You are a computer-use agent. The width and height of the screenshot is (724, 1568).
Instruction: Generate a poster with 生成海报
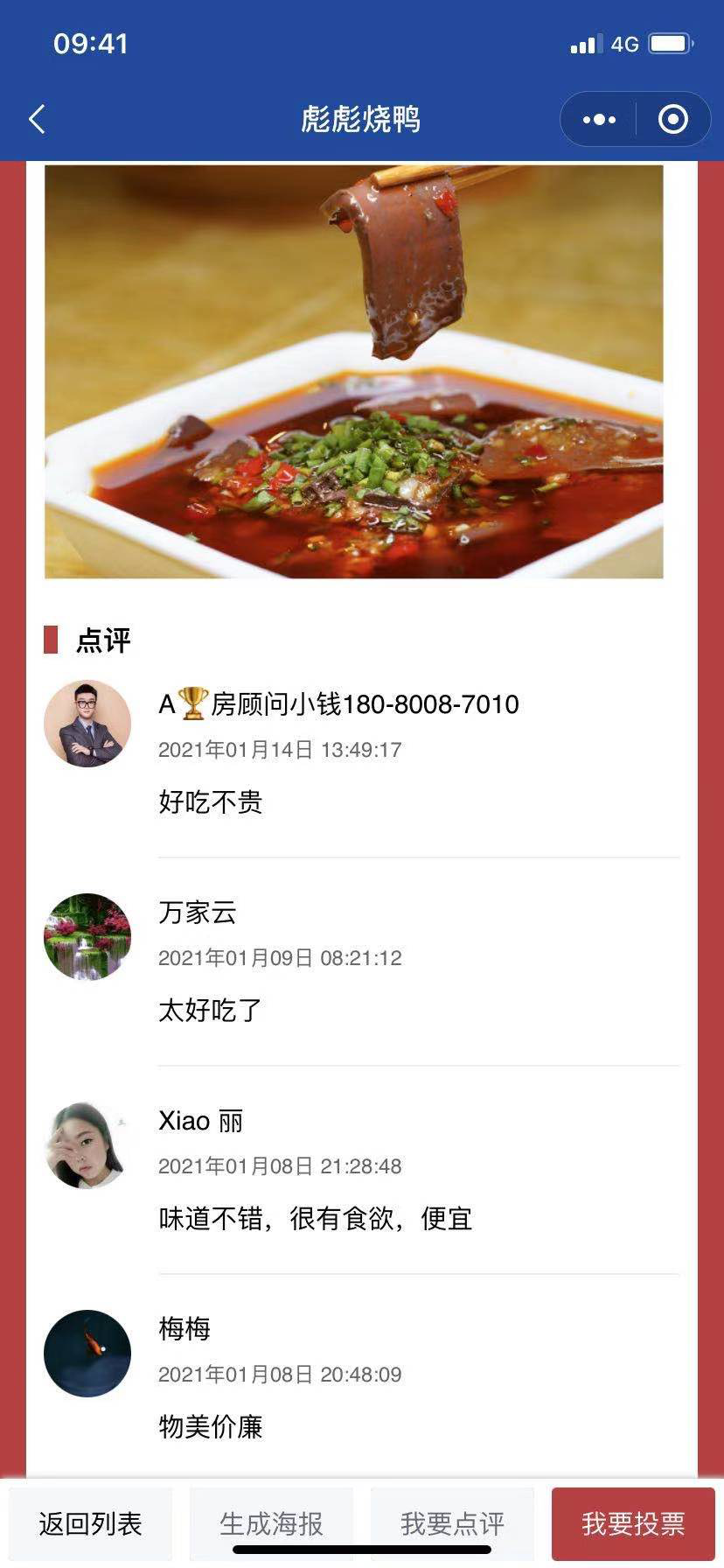click(x=271, y=1523)
